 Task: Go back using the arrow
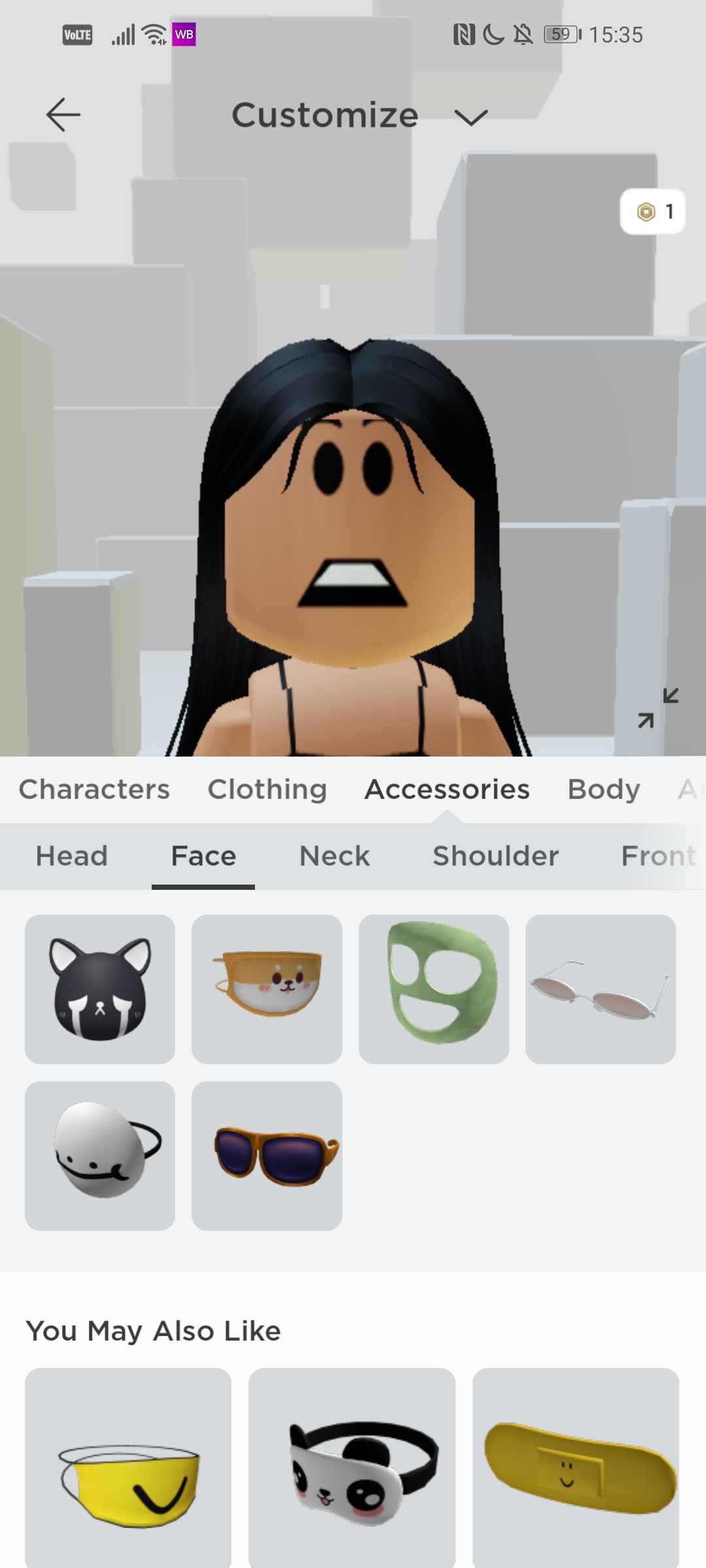pos(63,115)
